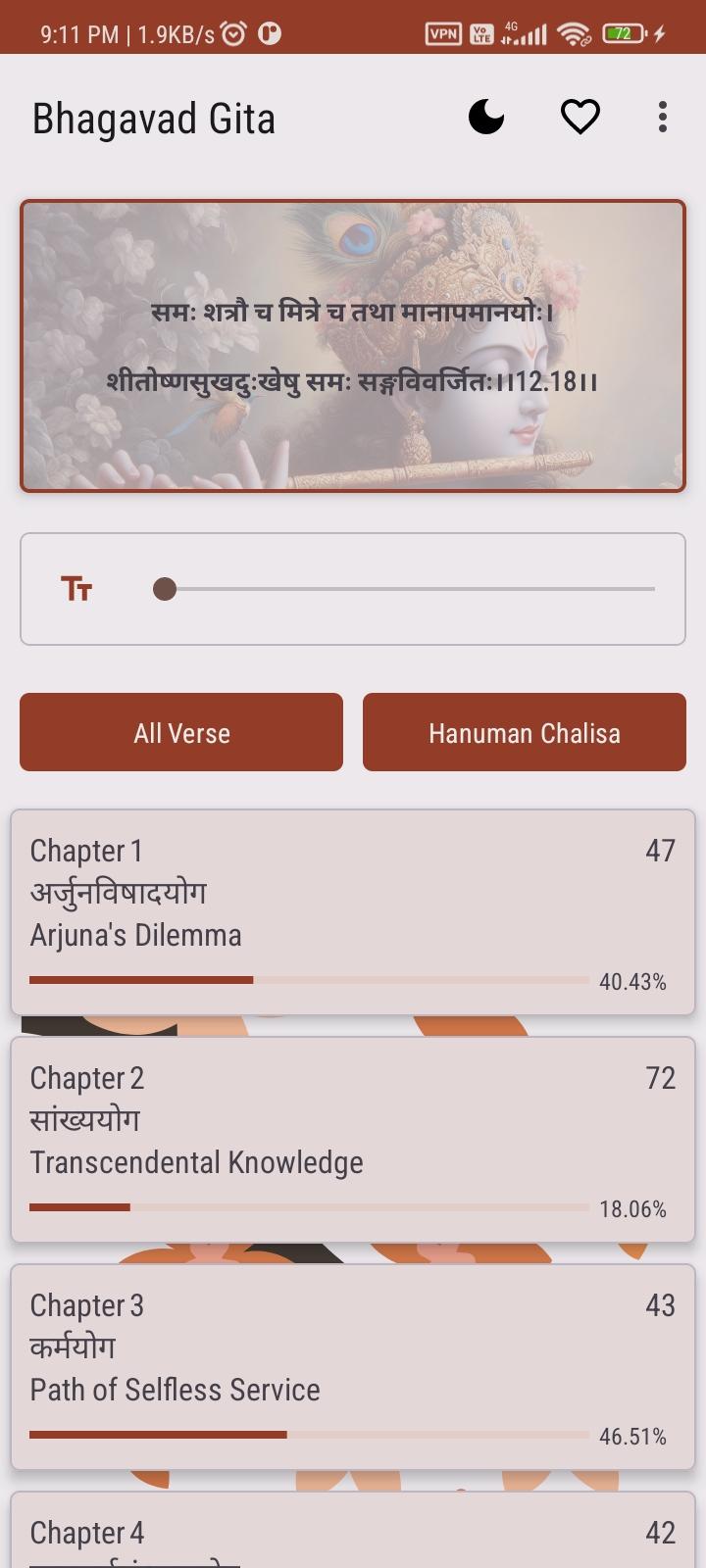Open Hanuman Chalisa
Screen dimensions: 706x1568
pos(525,733)
